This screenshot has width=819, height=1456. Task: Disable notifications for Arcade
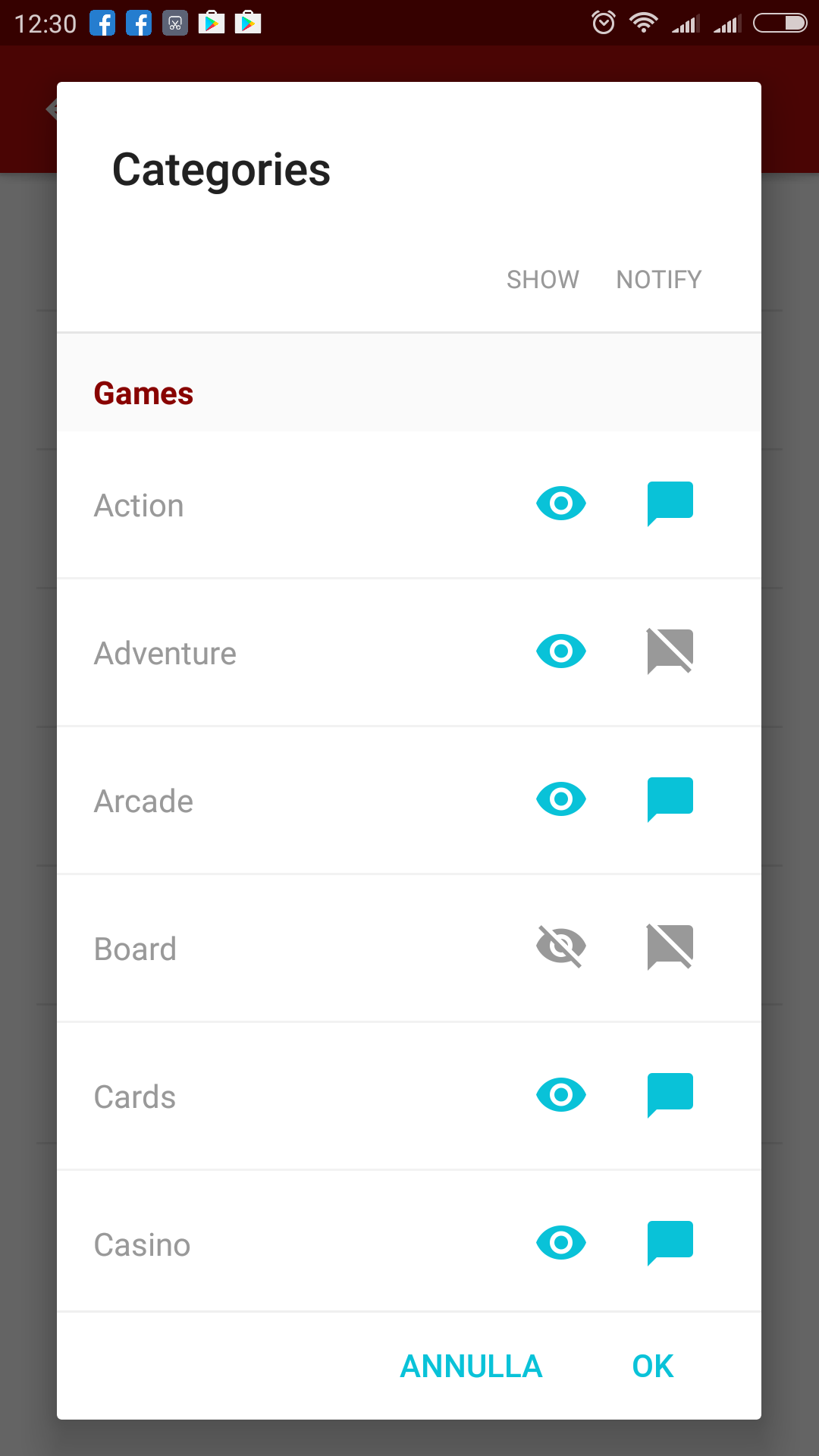[670, 799]
